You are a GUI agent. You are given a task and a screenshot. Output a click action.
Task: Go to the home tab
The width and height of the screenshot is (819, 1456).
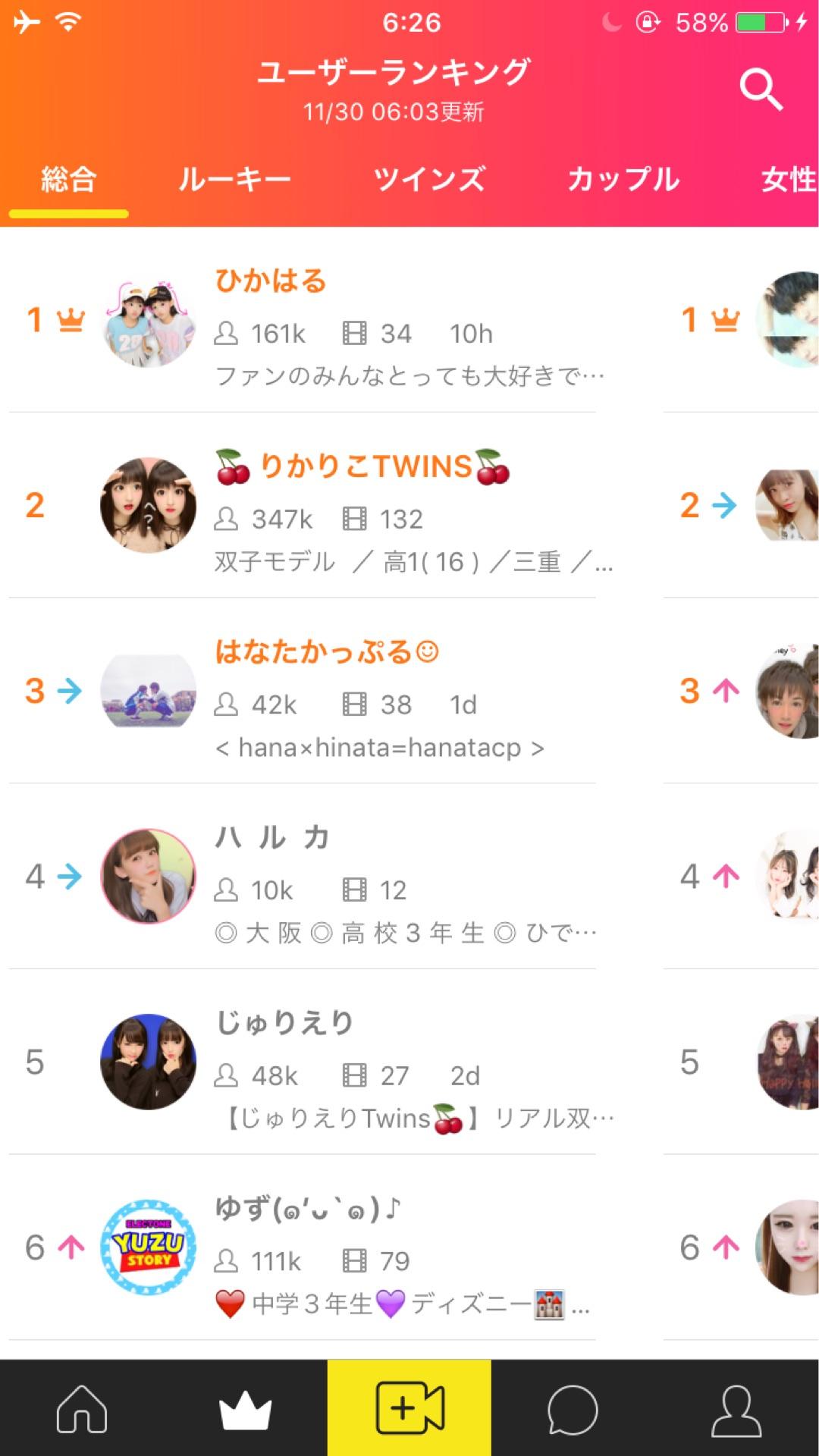click(82, 1409)
